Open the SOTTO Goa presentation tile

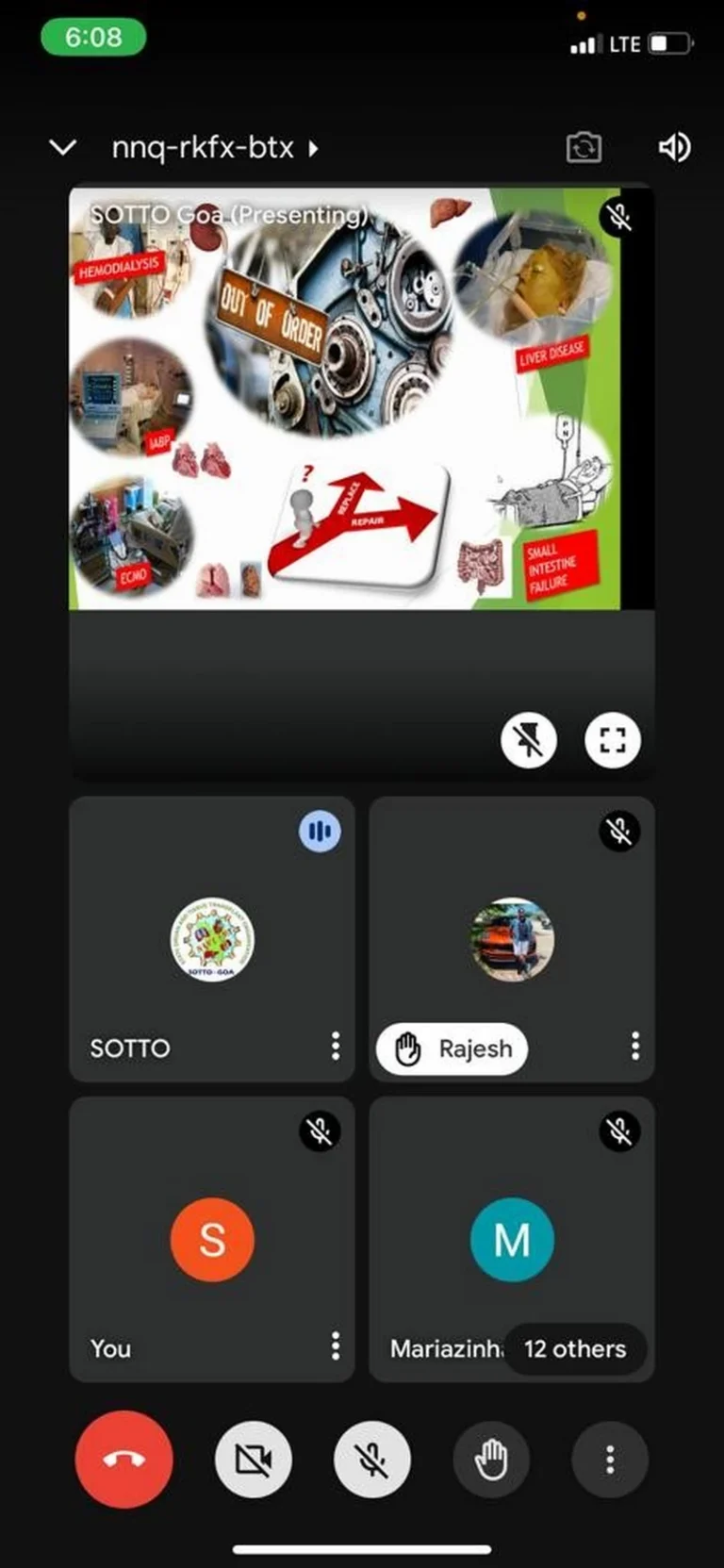pyautogui.click(x=362, y=481)
